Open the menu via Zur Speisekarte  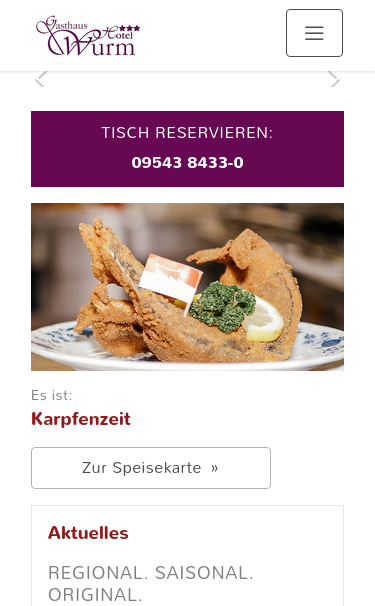tap(151, 468)
